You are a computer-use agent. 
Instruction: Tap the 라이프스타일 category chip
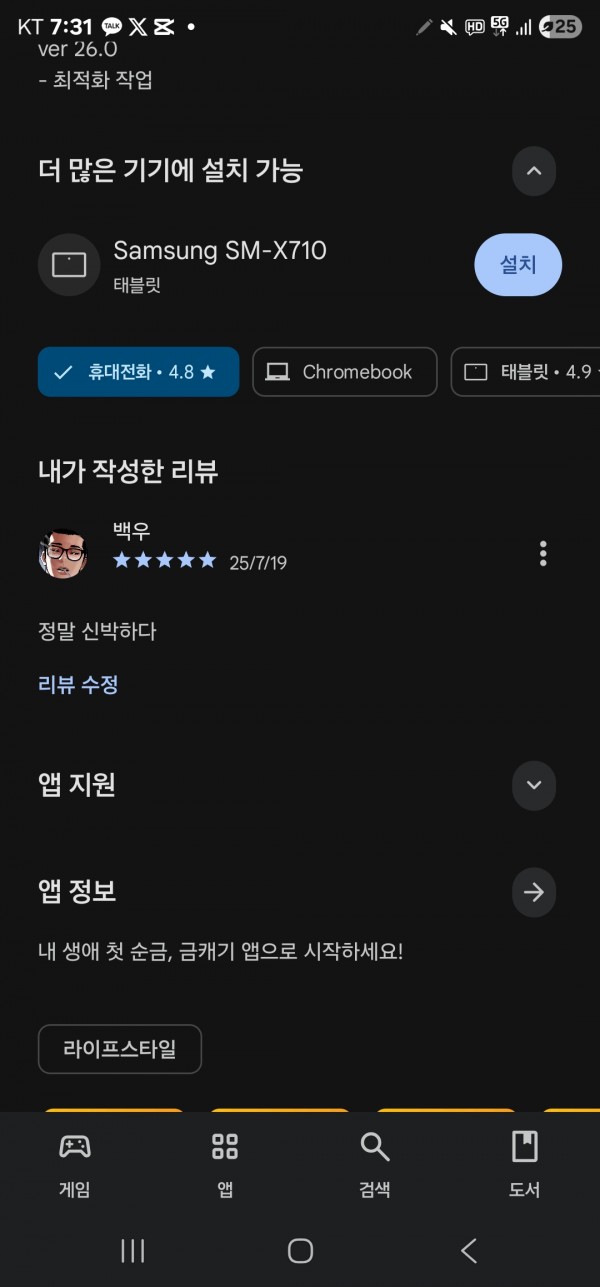coord(120,1049)
